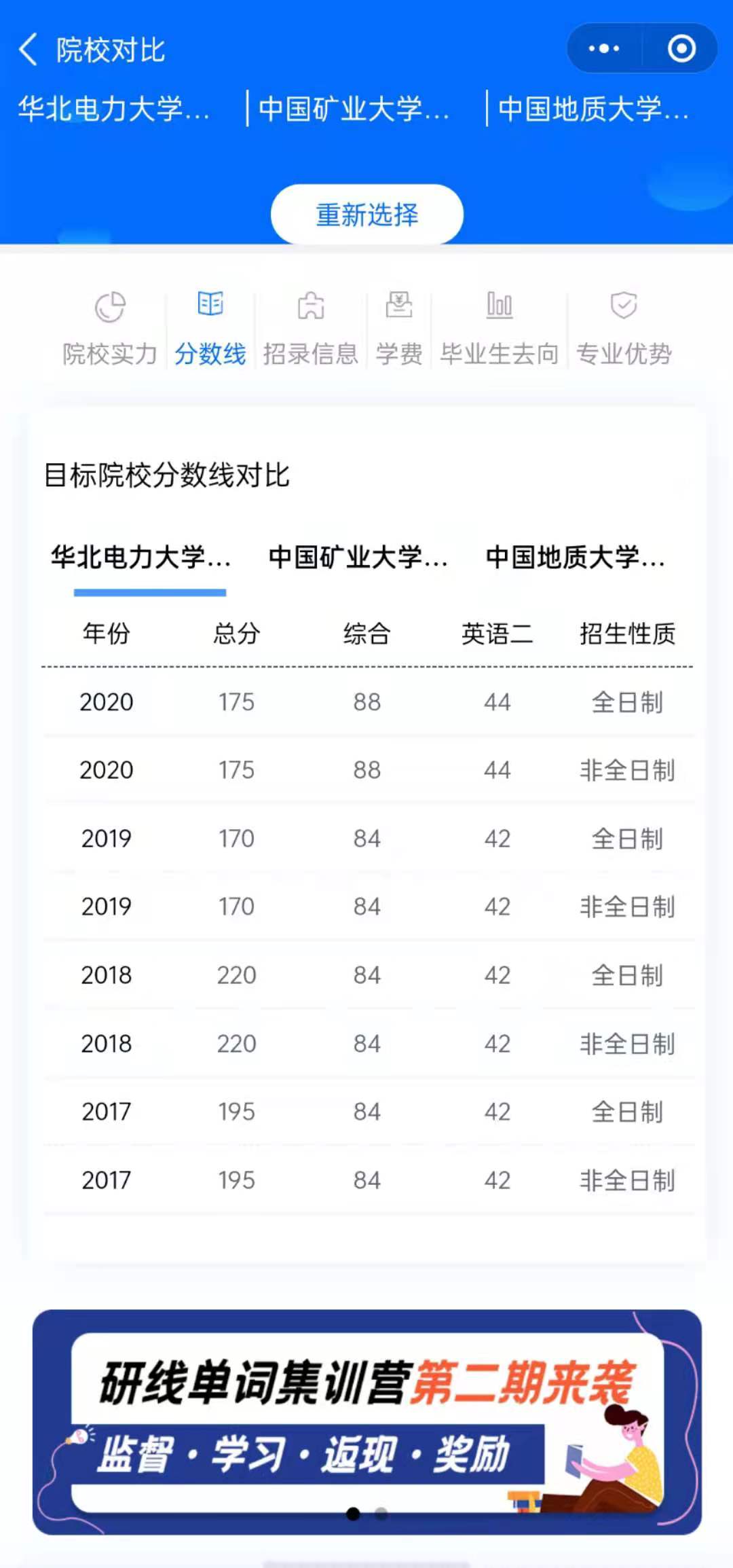This screenshot has width=733, height=1568.
Task: Close the mini program via circle icon
Action: pos(681,48)
